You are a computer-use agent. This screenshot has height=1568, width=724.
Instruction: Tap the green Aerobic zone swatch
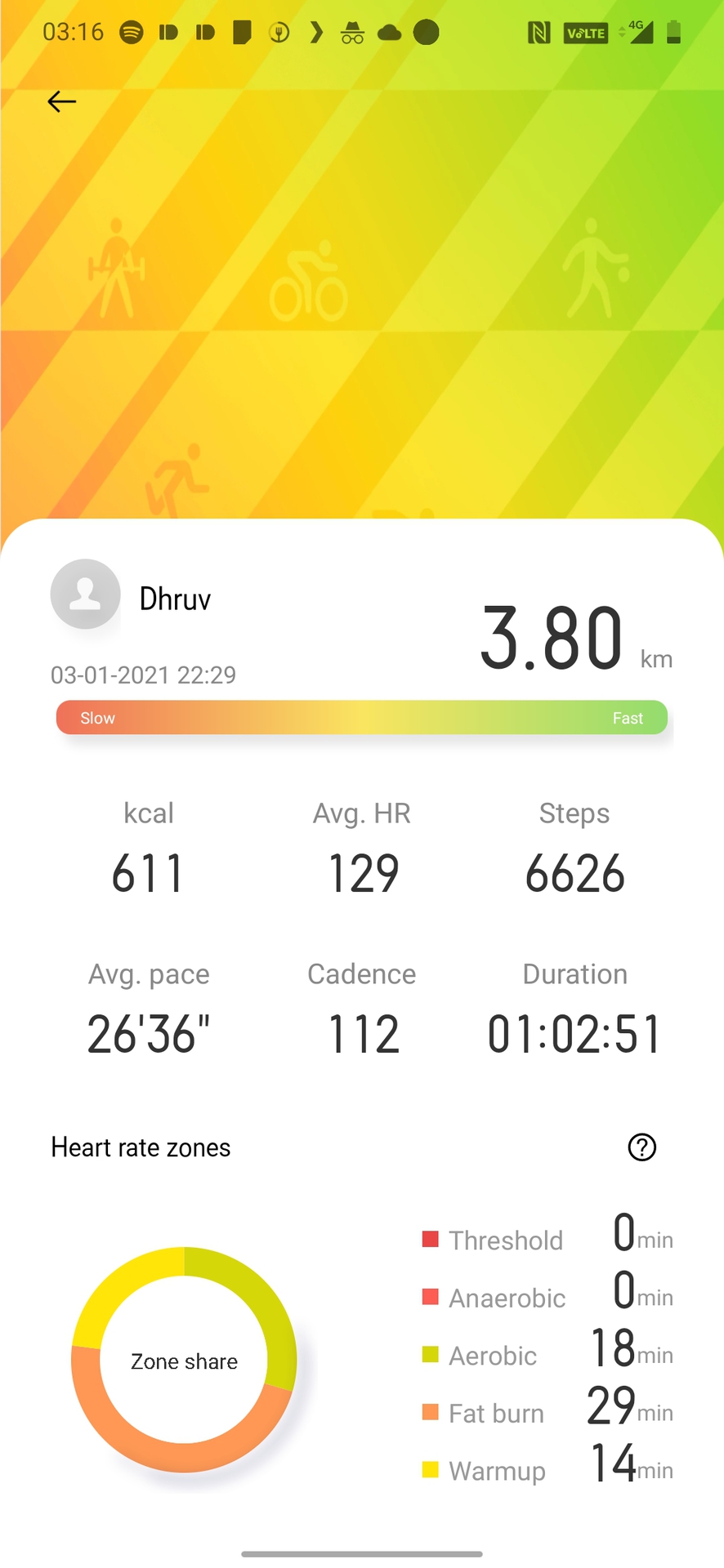(431, 1355)
